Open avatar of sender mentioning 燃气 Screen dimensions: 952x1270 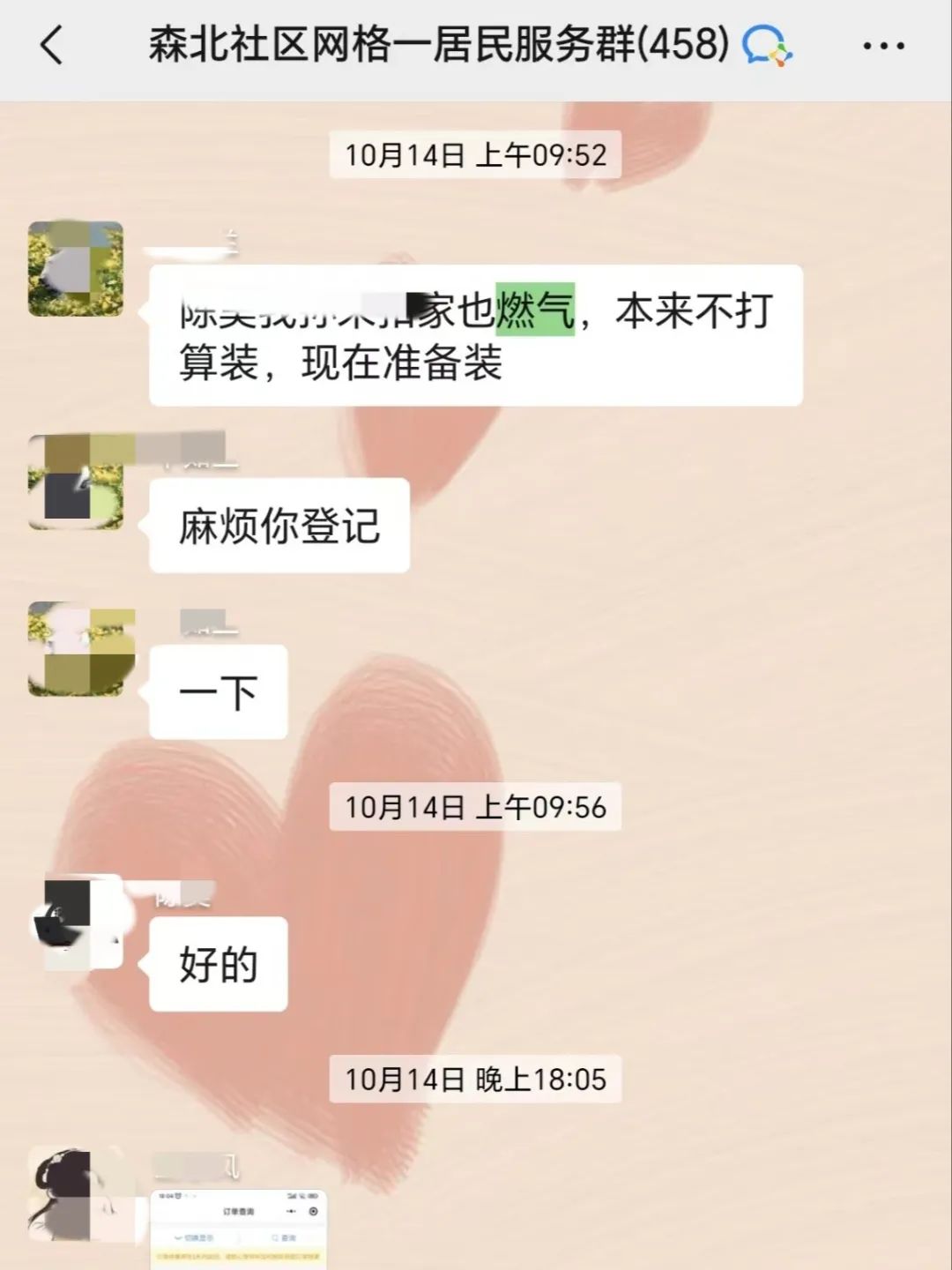[x=76, y=269]
